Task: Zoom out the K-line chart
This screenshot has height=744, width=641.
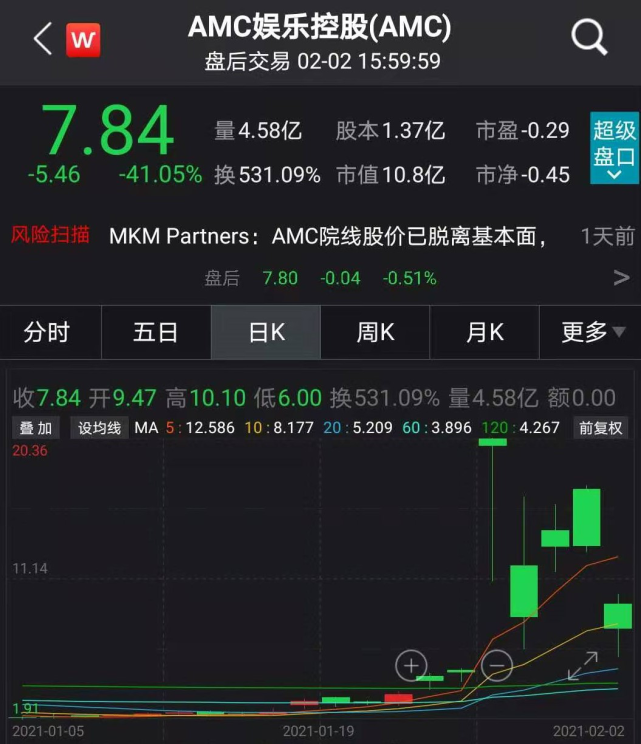Action: tap(497, 665)
